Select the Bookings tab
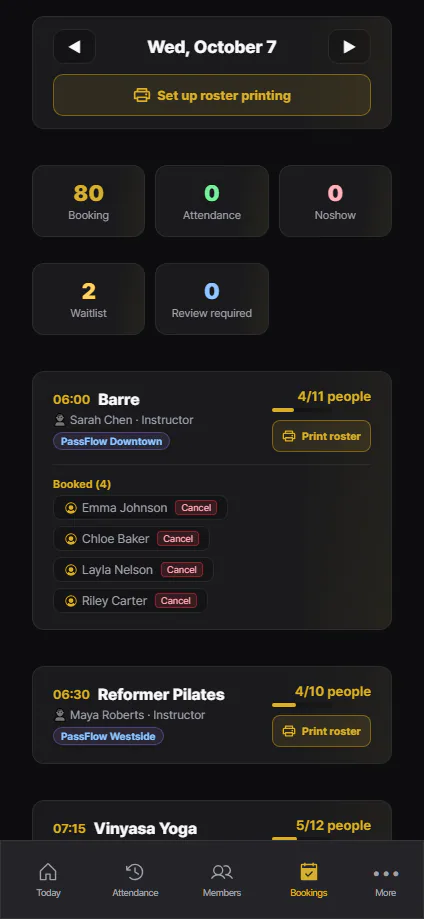 coord(308,880)
